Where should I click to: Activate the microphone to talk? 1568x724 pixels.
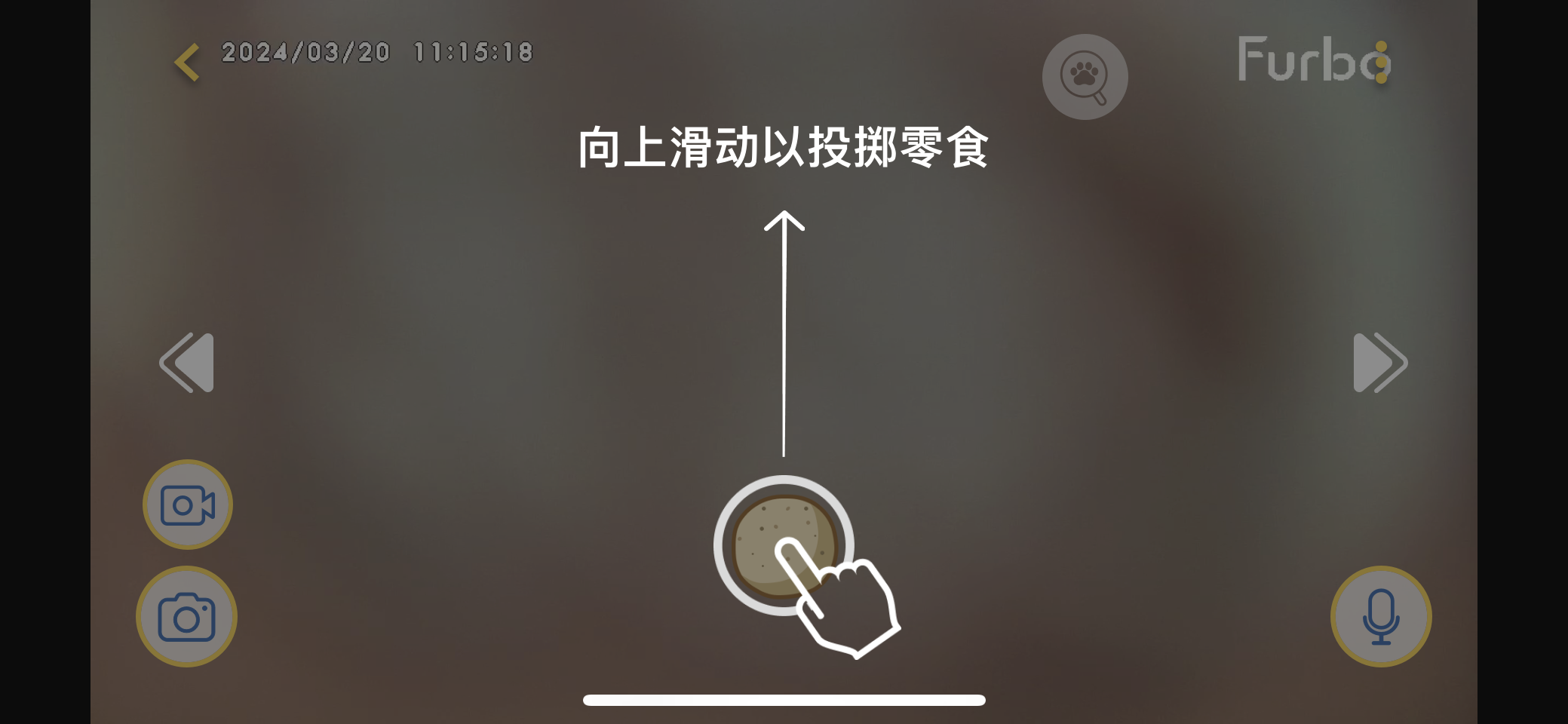click(x=1380, y=617)
